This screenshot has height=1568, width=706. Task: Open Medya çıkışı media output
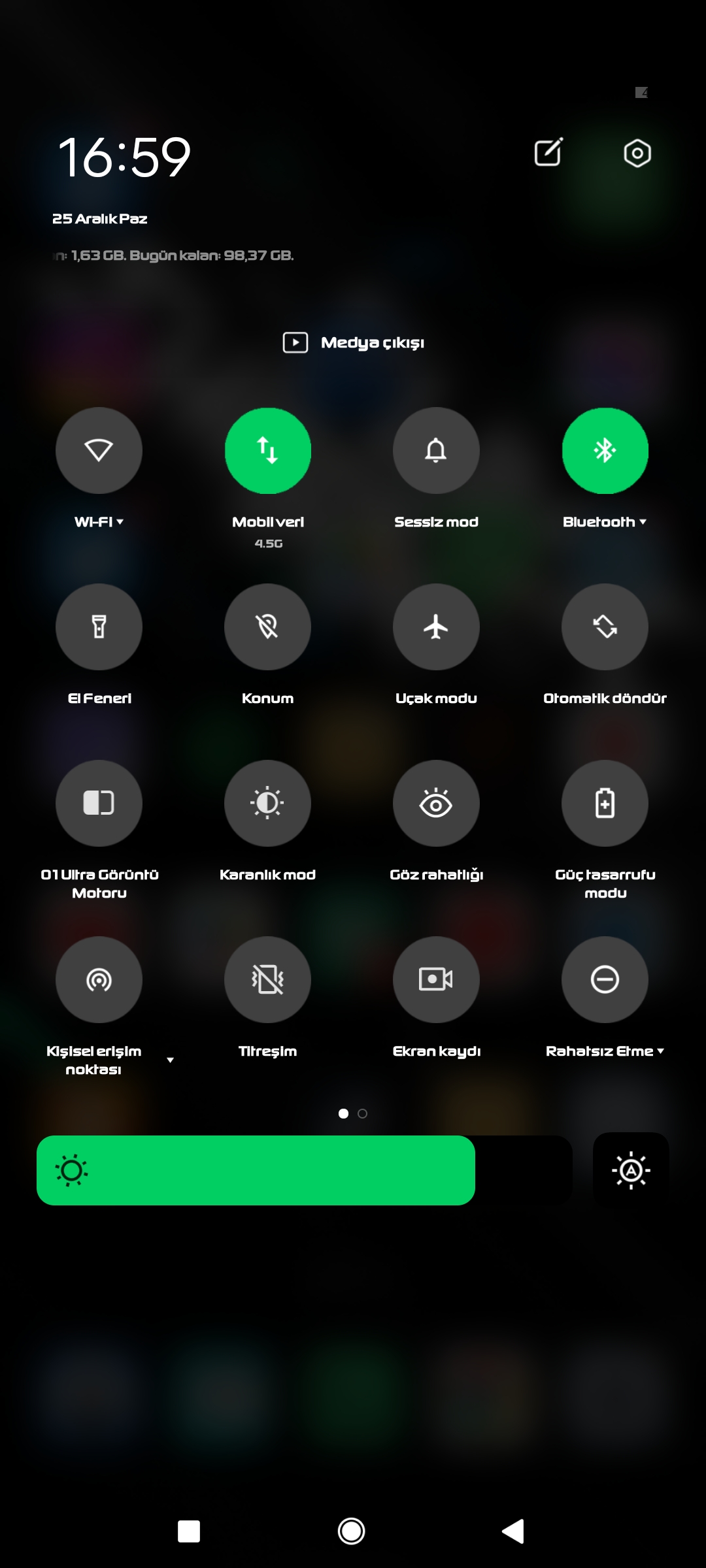click(x=353, y=342)
